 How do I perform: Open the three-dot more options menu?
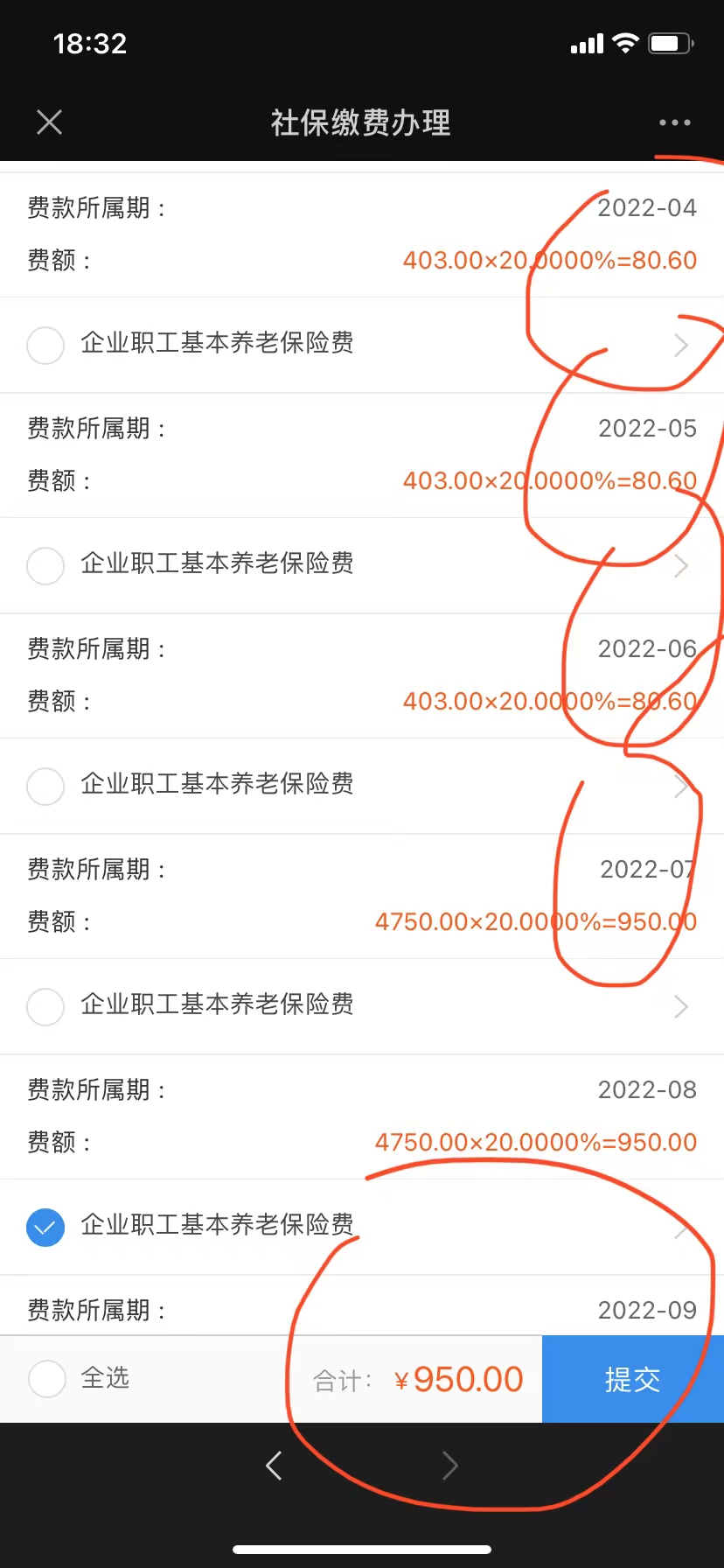tap(674, 122)
